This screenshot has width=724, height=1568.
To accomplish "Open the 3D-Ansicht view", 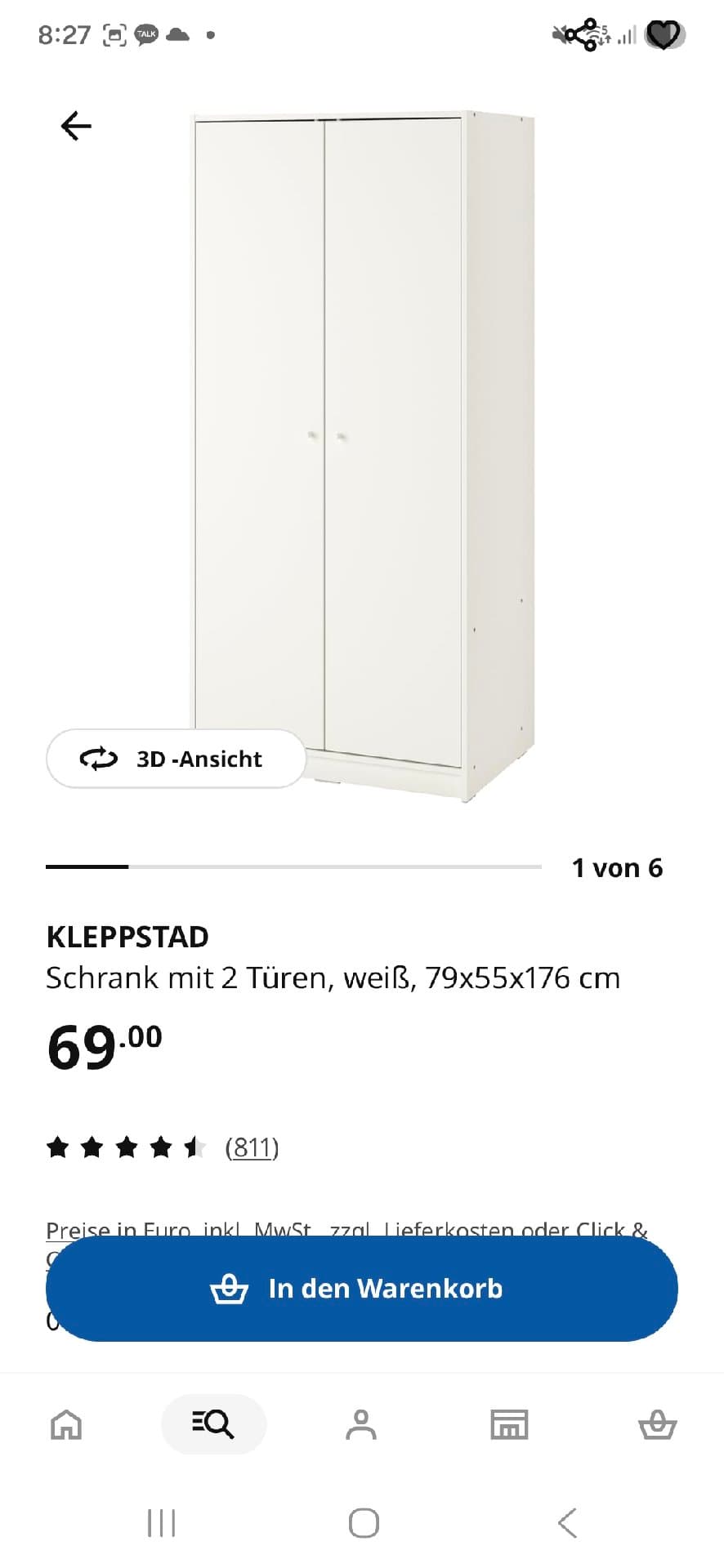I will click(176, 759).
